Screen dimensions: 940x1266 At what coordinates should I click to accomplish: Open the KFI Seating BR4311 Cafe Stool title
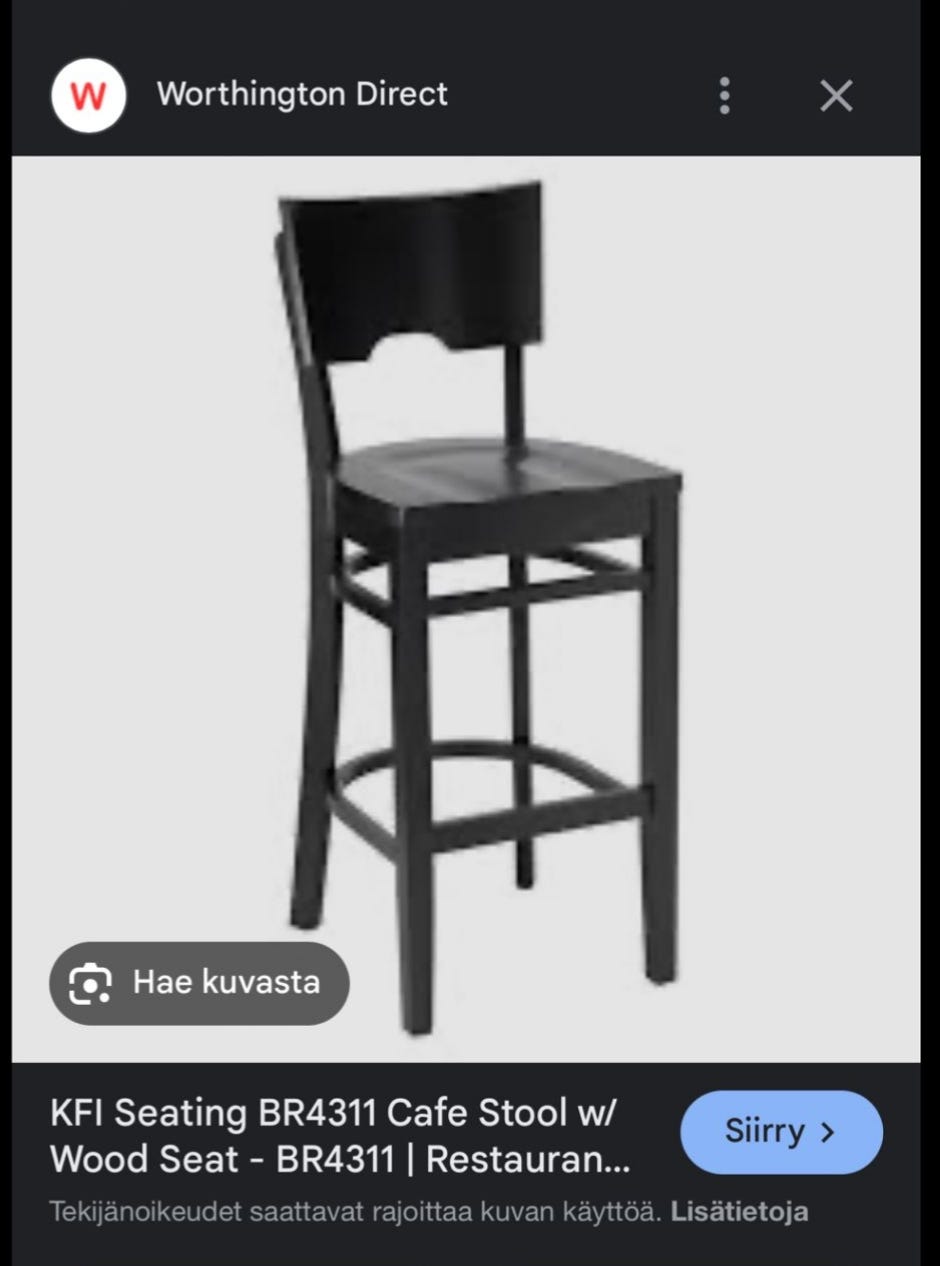tap(340, 1135)
